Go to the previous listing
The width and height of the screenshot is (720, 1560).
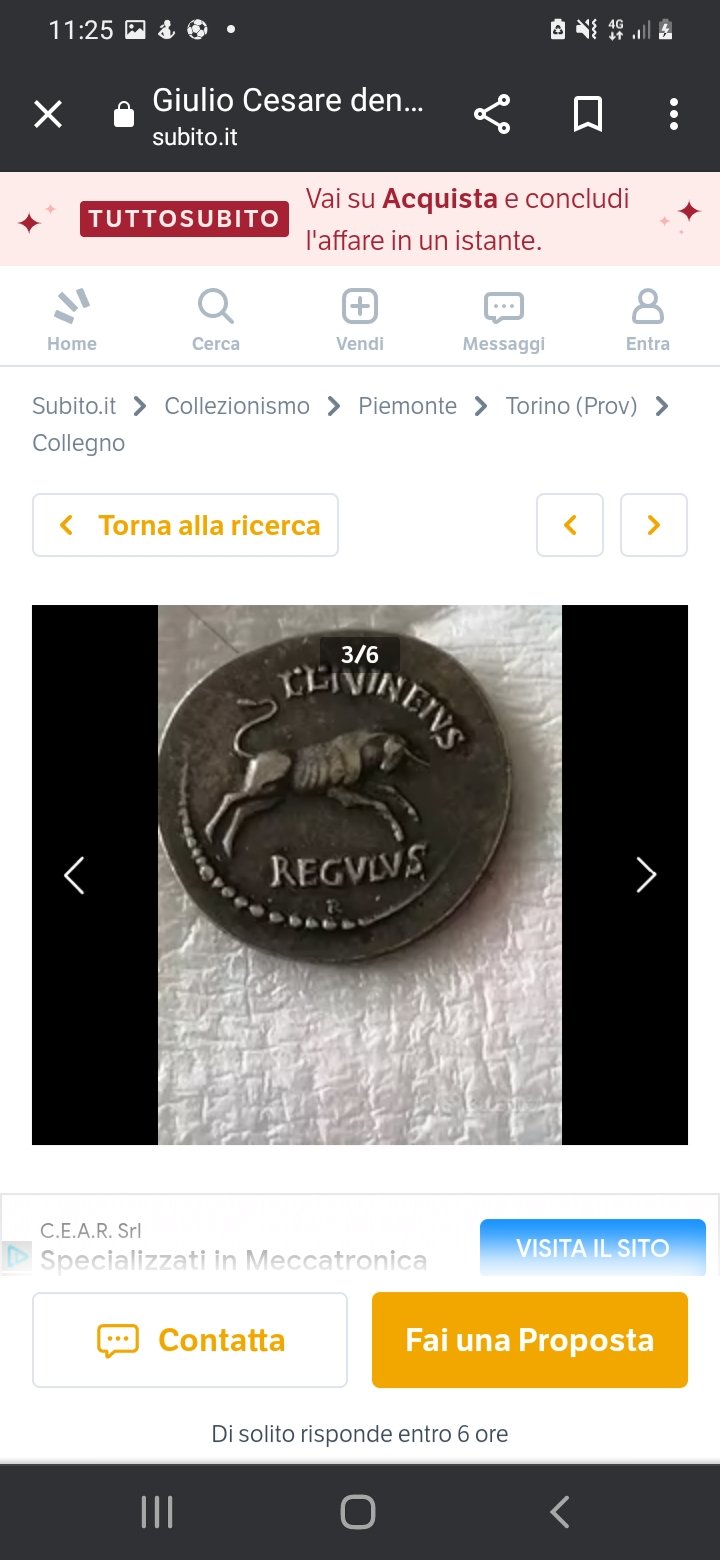[570, 525]
